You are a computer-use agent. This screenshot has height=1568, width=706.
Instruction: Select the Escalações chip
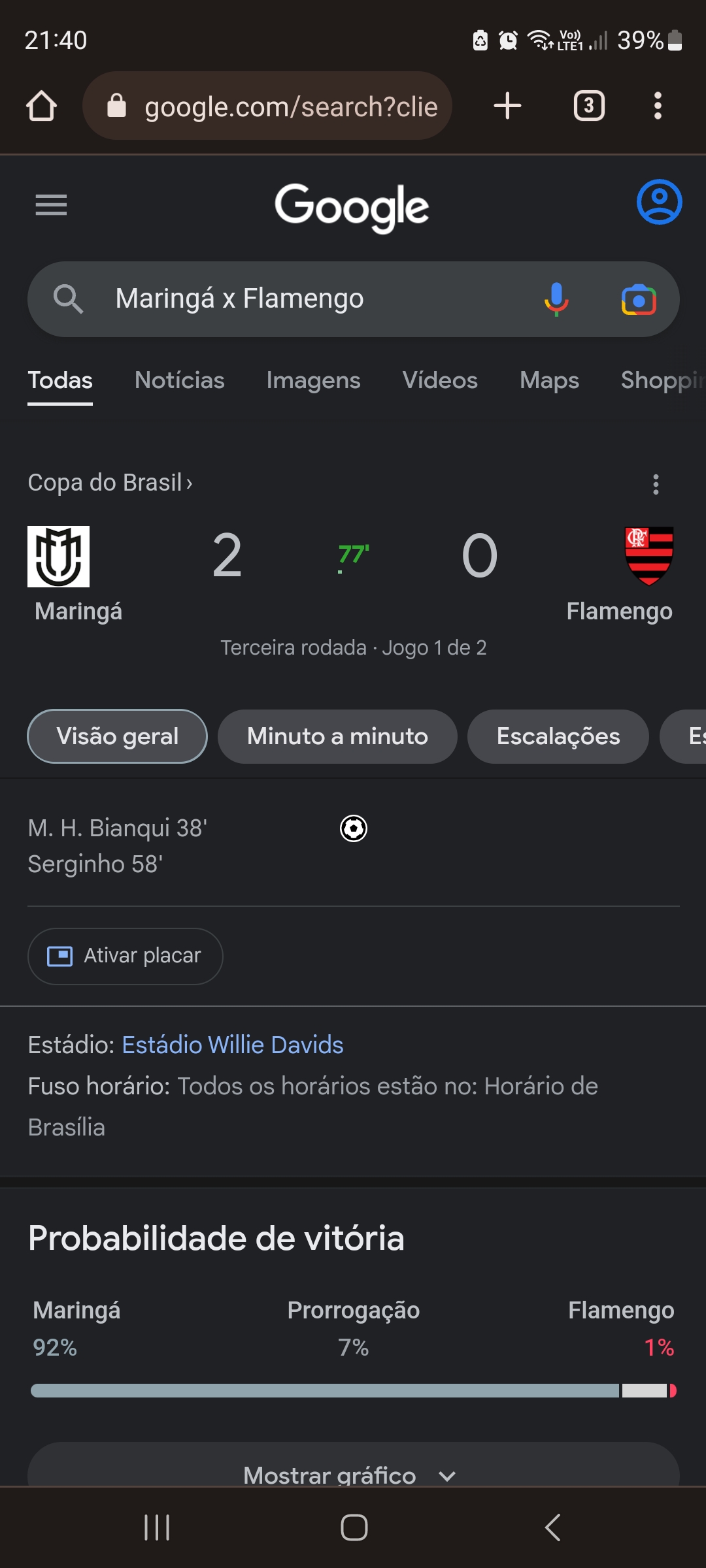coord(558,736)
